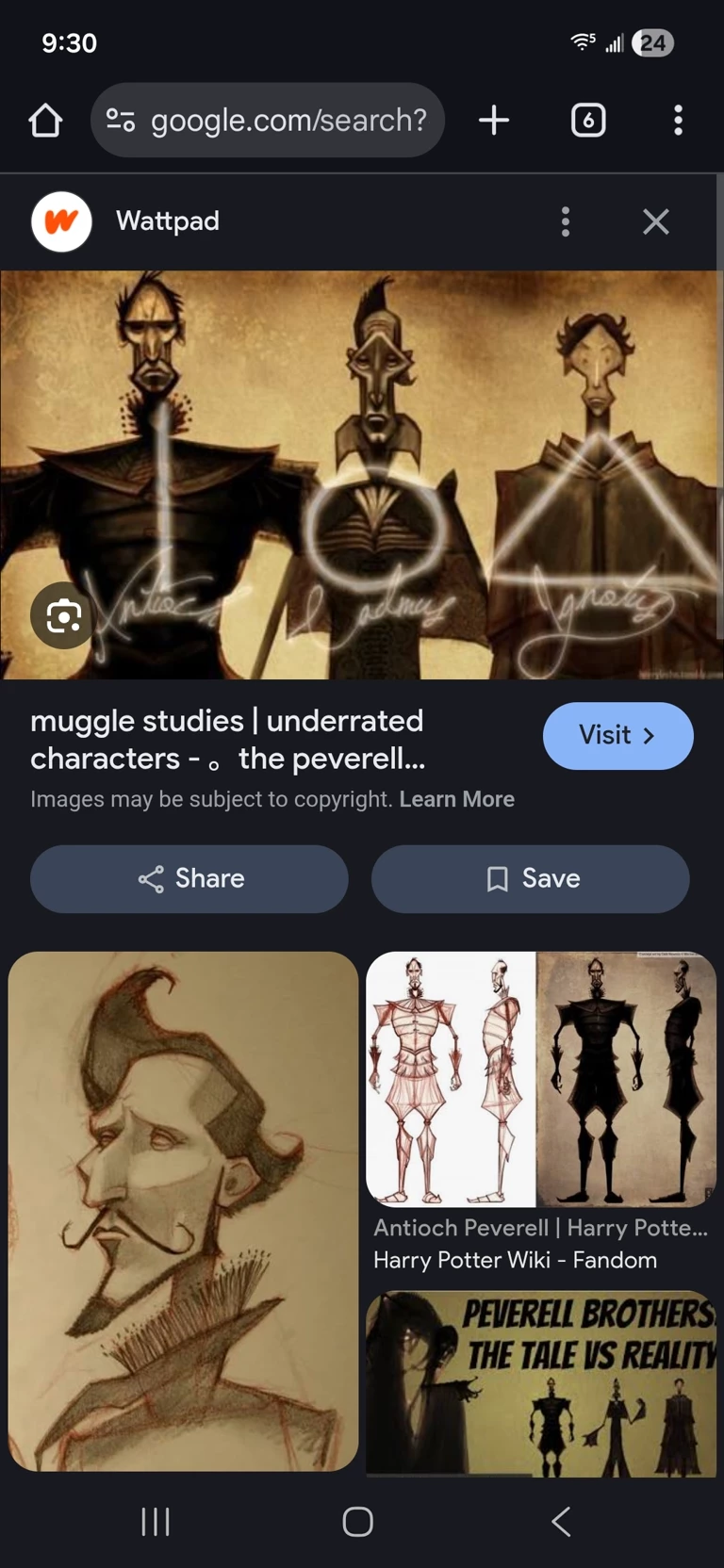
Task: Share this image
Action: (189, 878)
